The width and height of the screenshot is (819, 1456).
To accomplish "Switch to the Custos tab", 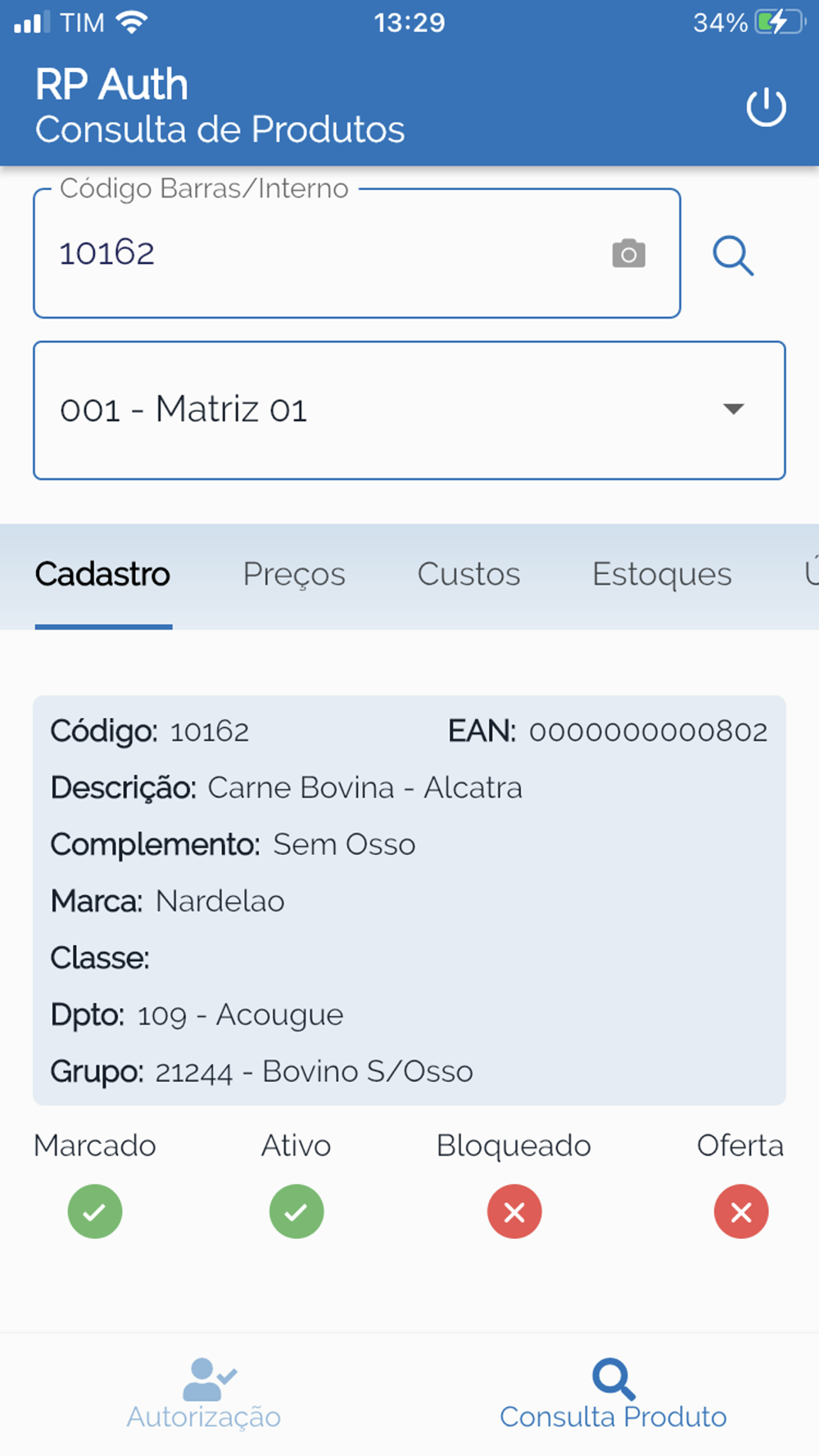I will click(468, 575).
